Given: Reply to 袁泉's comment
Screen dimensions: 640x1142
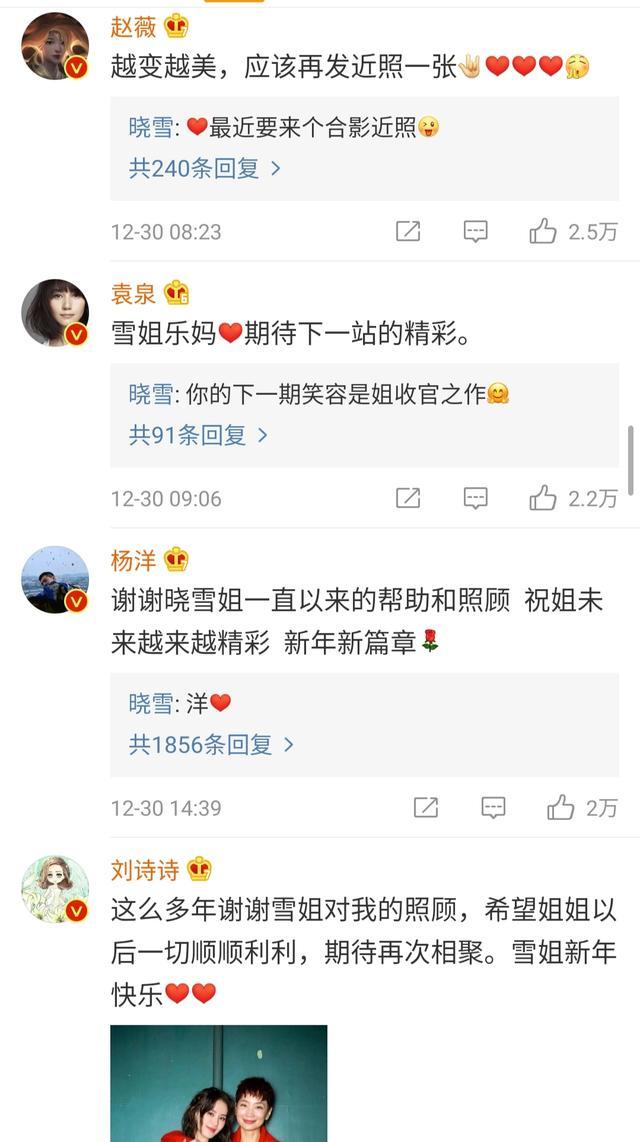Looking at the screenshot, I should [476, 498].
